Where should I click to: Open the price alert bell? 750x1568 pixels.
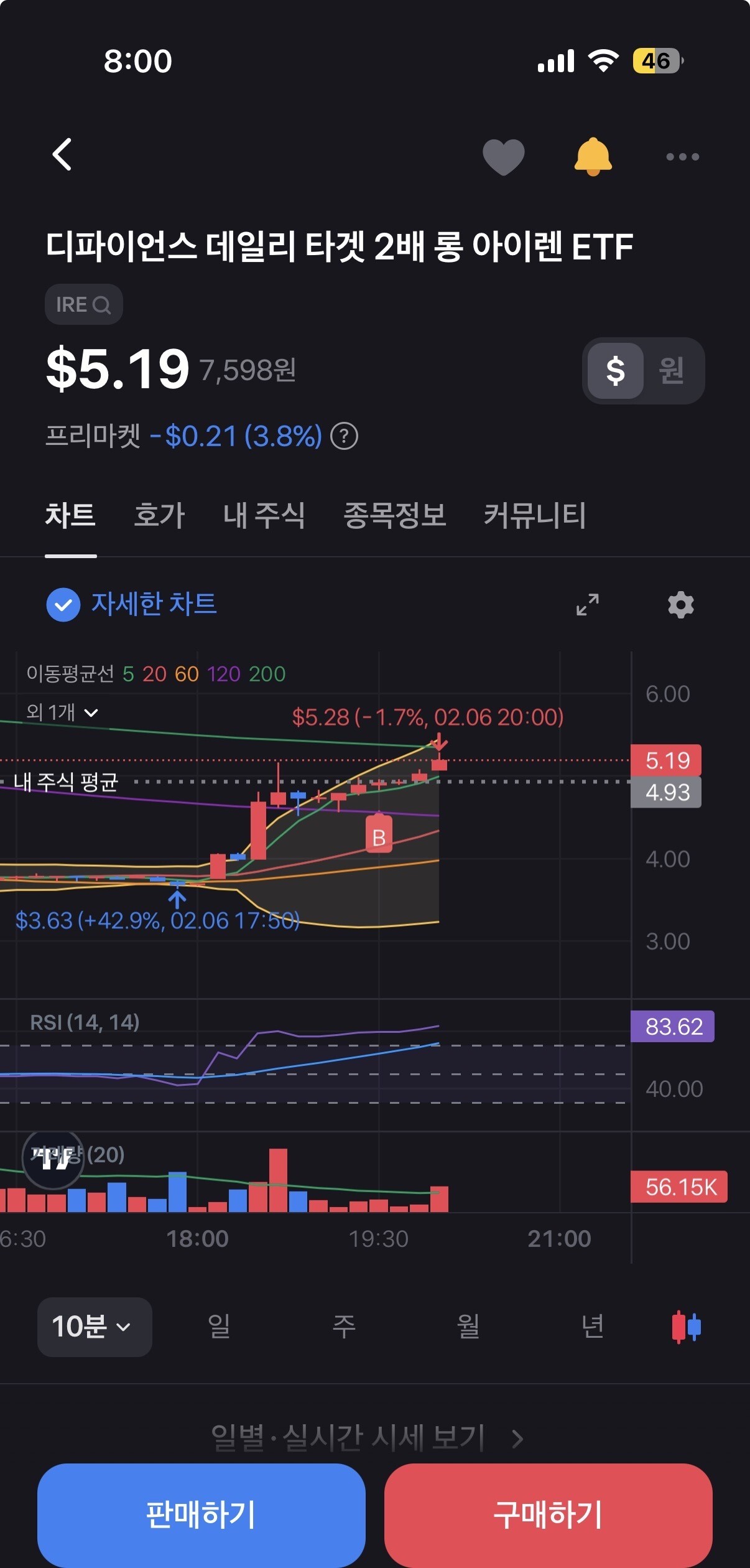[x=593, y=156]
